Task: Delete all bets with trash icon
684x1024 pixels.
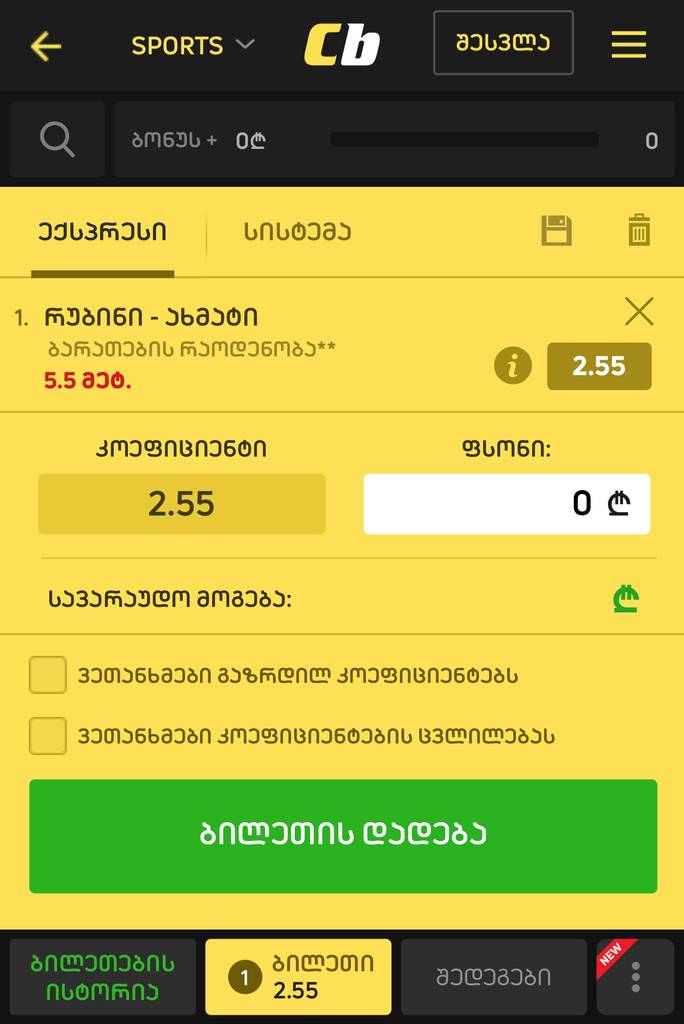Action: [x=639, y=231]
